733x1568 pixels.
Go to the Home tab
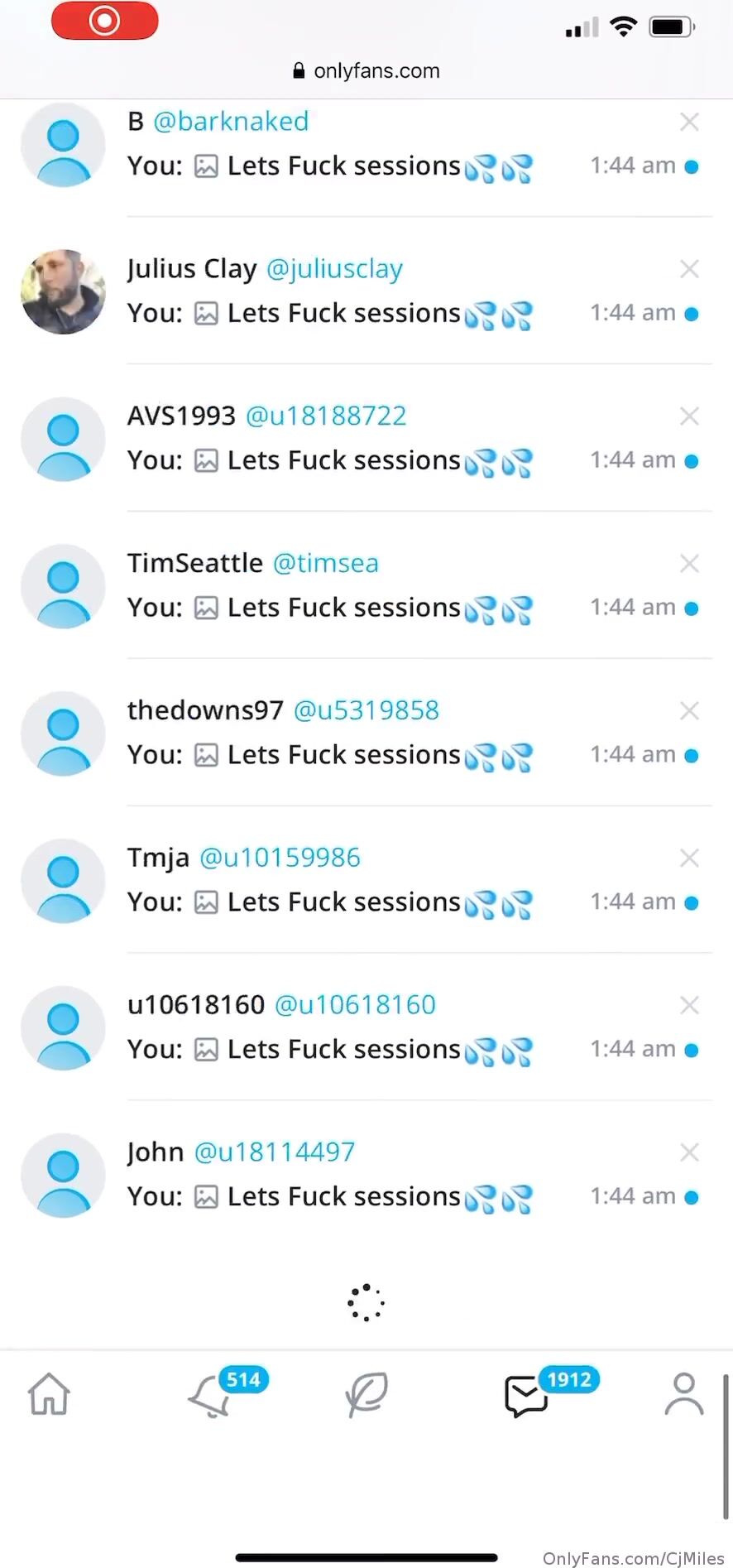49,1395
